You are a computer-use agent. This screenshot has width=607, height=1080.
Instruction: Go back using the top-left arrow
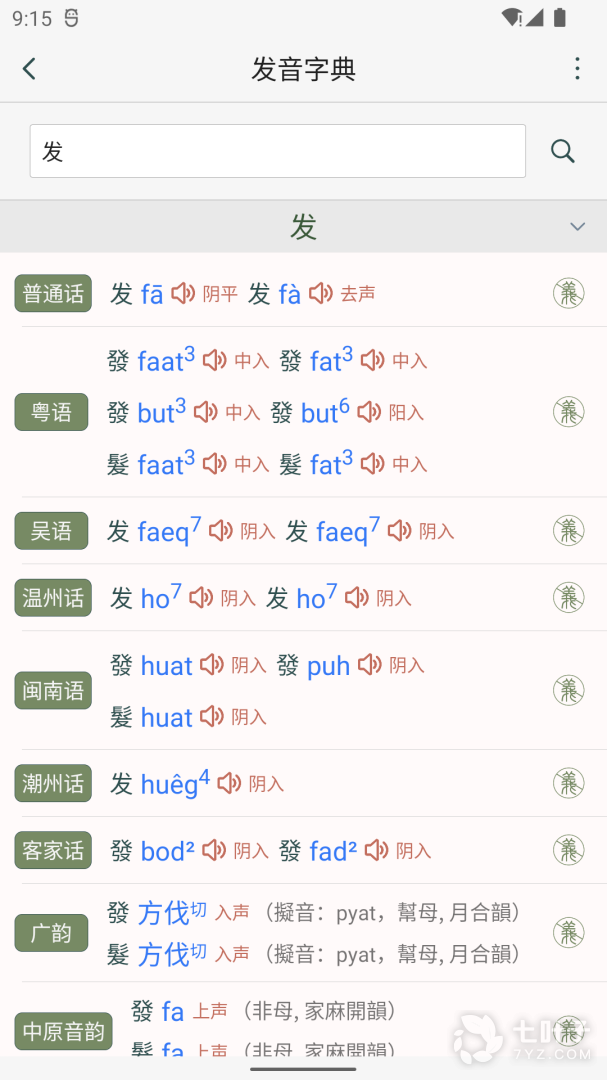(x=29, y=68)
